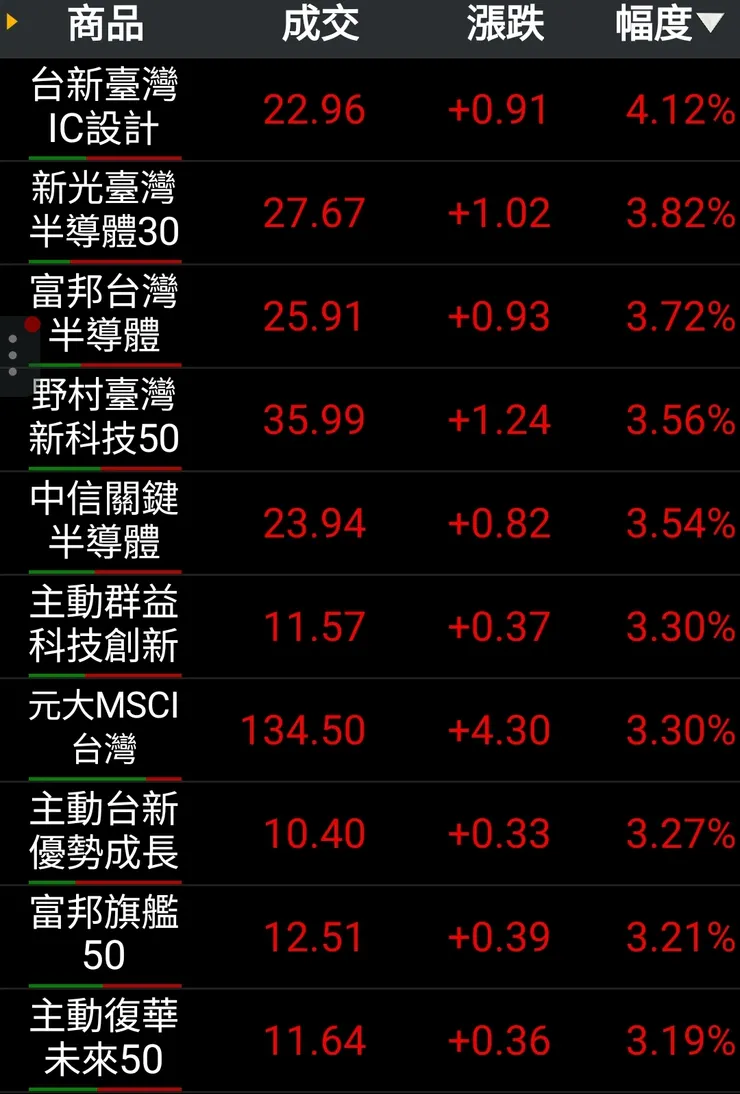Tap the side handle with three dots
This screenshot has height=1094, width=740.
click(x=13, y=356)
